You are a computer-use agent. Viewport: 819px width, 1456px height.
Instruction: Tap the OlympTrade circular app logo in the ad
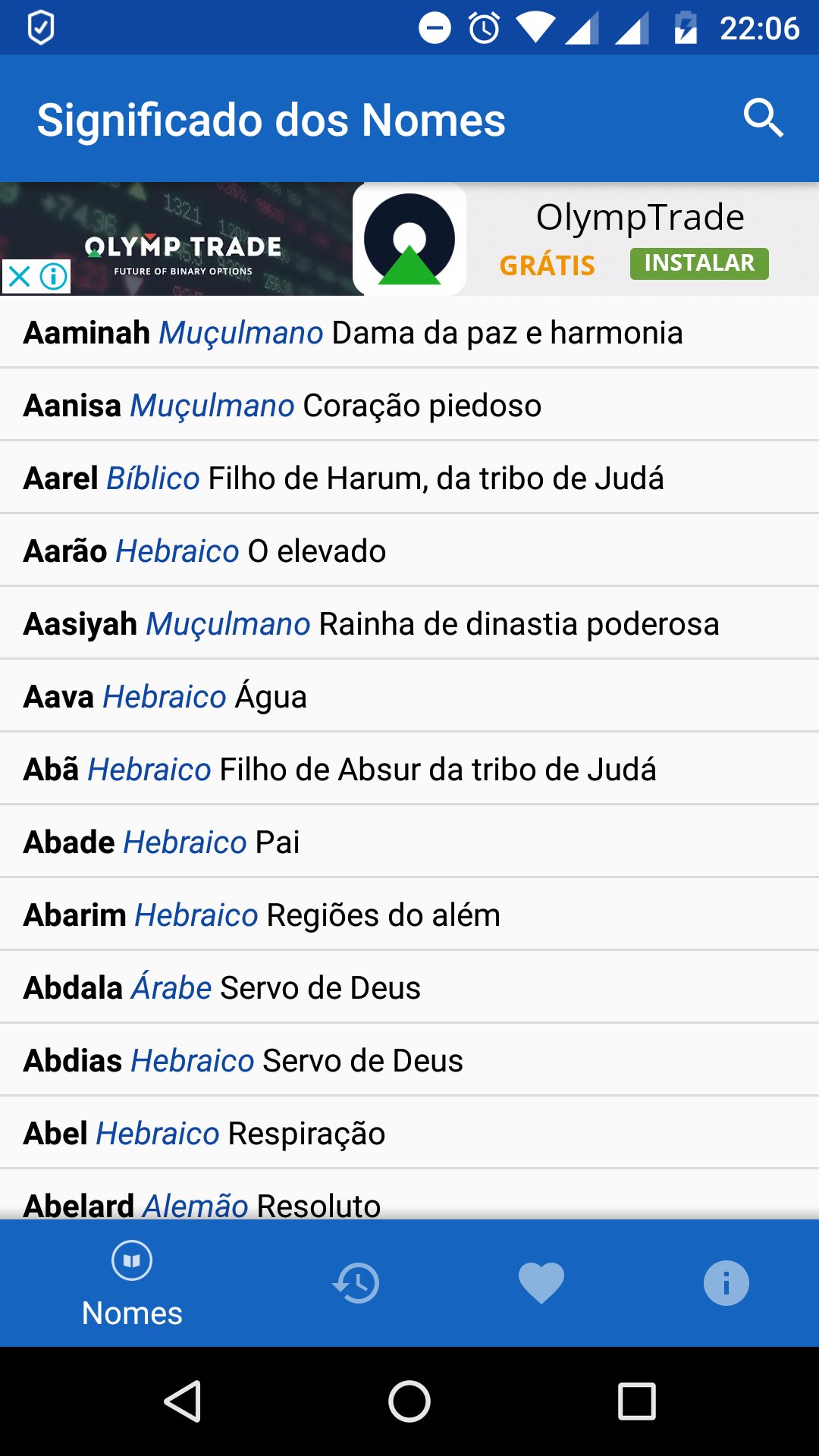tap(409, 237)
